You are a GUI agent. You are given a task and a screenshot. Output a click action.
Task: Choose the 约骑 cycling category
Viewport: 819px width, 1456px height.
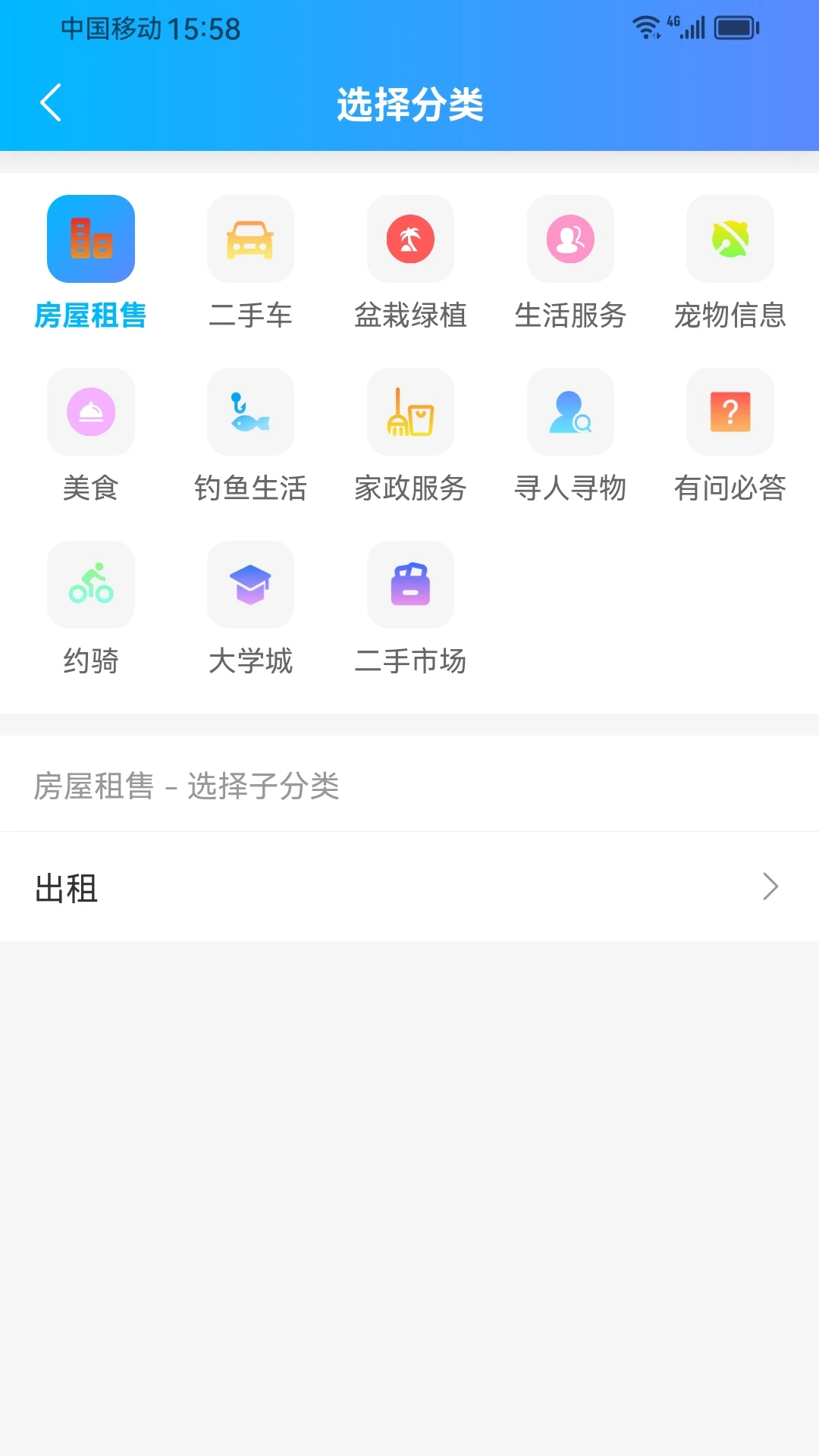(91, 585)
